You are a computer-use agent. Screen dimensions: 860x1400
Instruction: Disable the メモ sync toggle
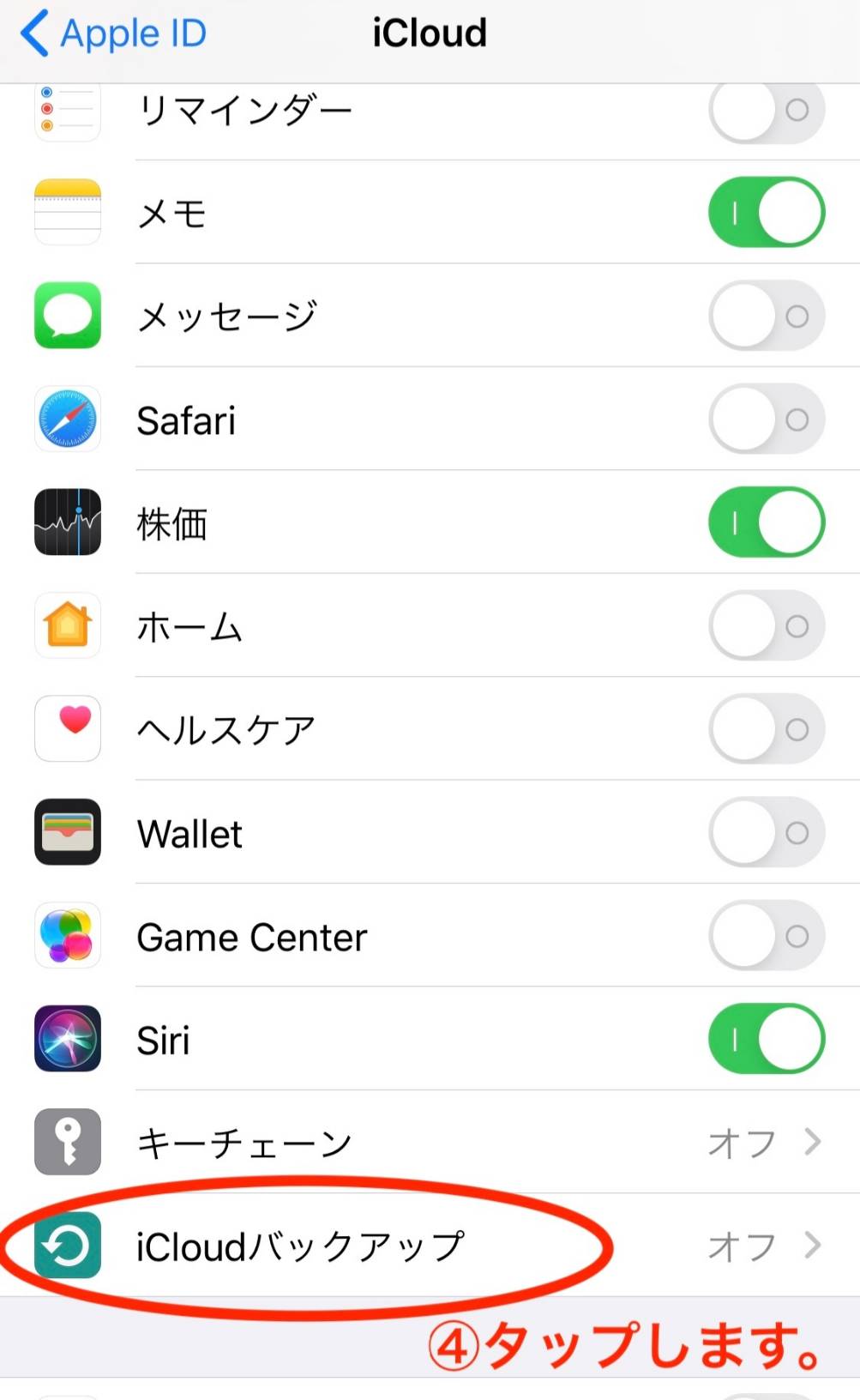point(767,212)
